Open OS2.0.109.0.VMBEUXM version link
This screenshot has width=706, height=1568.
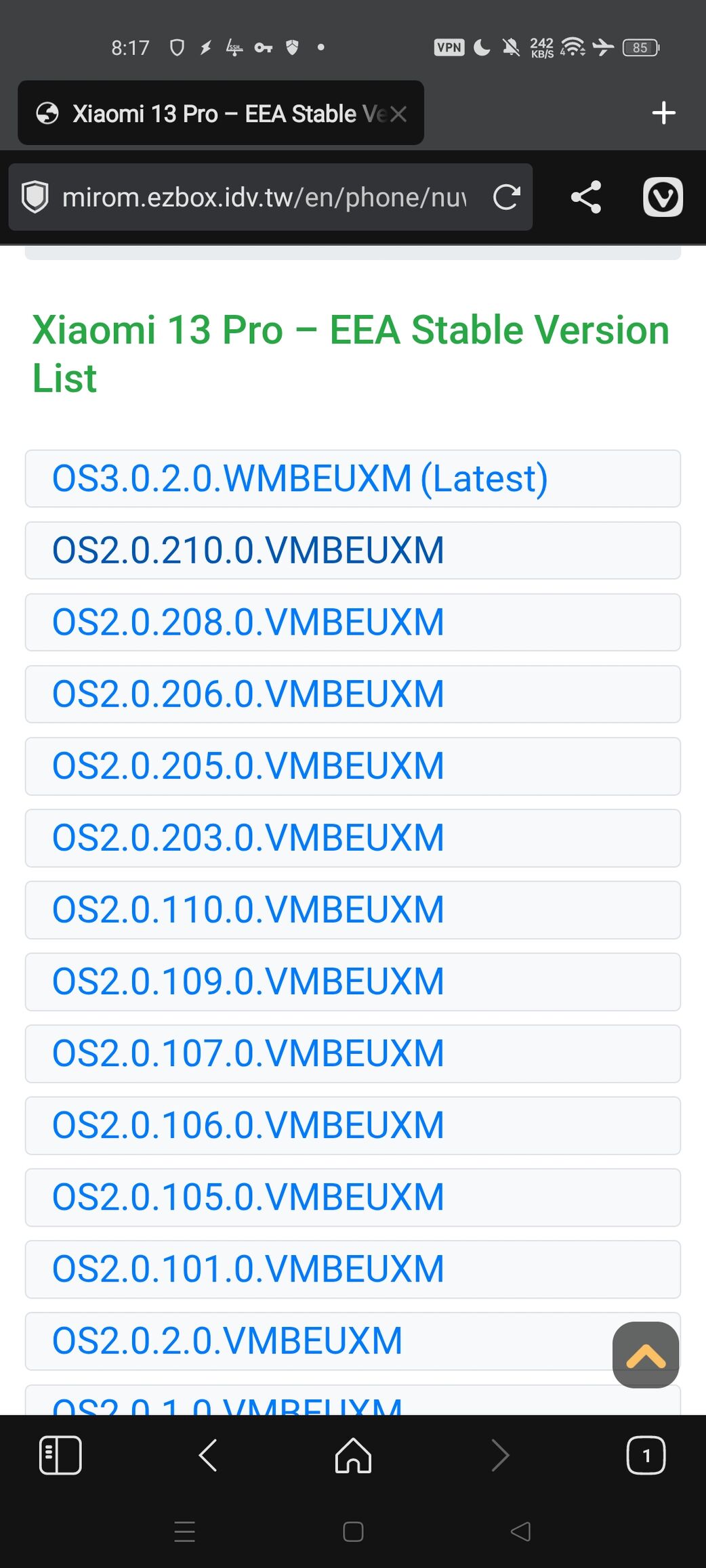[248, 981]
